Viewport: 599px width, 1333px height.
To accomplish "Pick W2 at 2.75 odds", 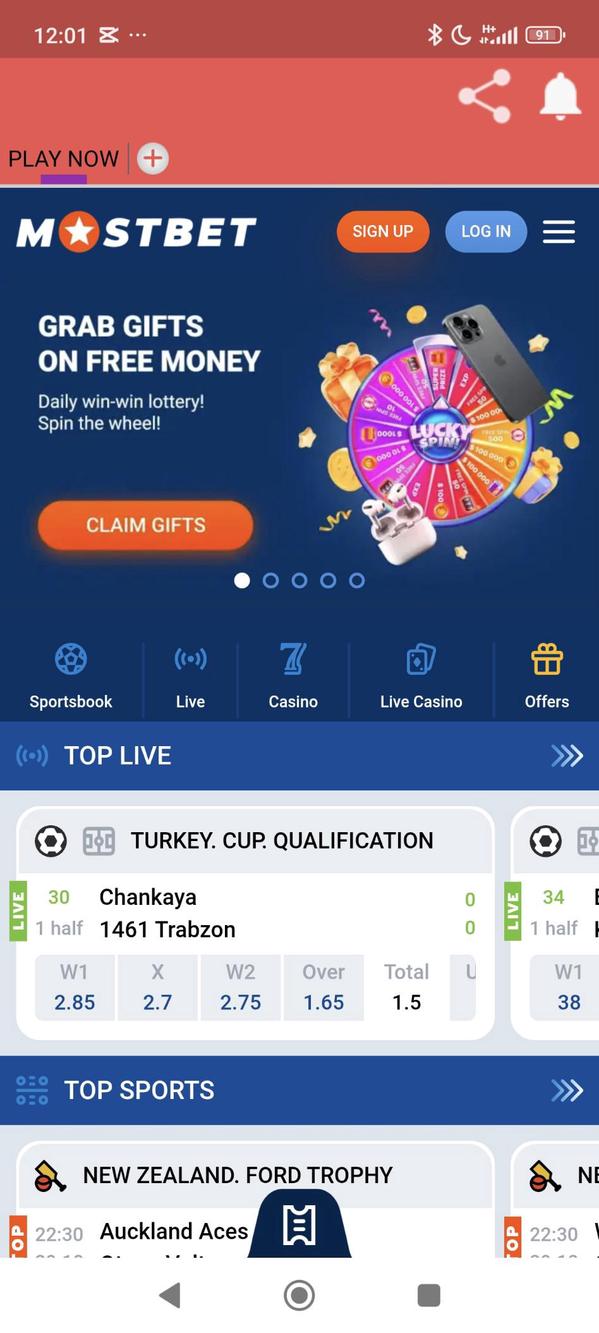I will [240, 987].
